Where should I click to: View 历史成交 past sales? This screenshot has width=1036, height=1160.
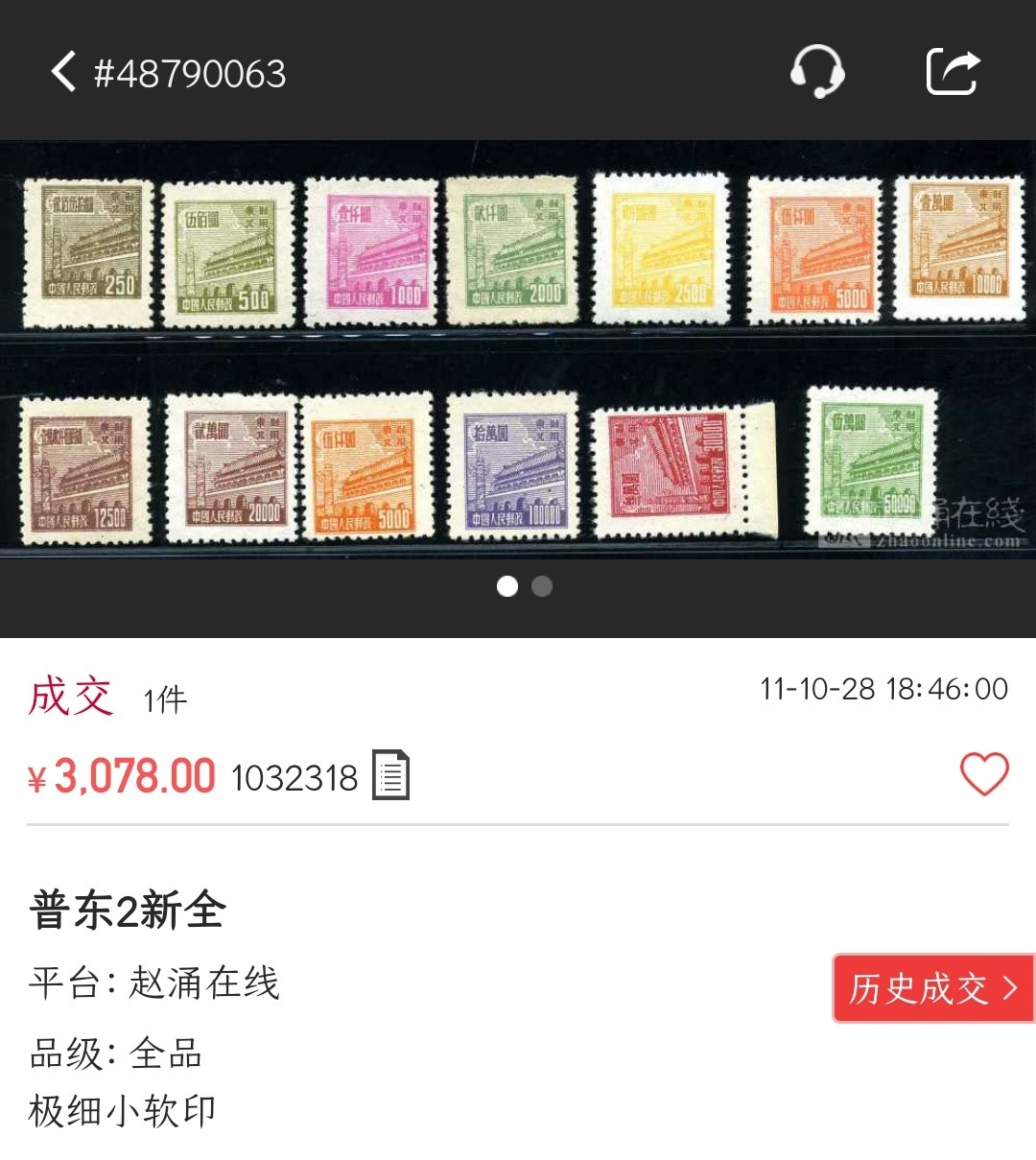tap(932, 987)
